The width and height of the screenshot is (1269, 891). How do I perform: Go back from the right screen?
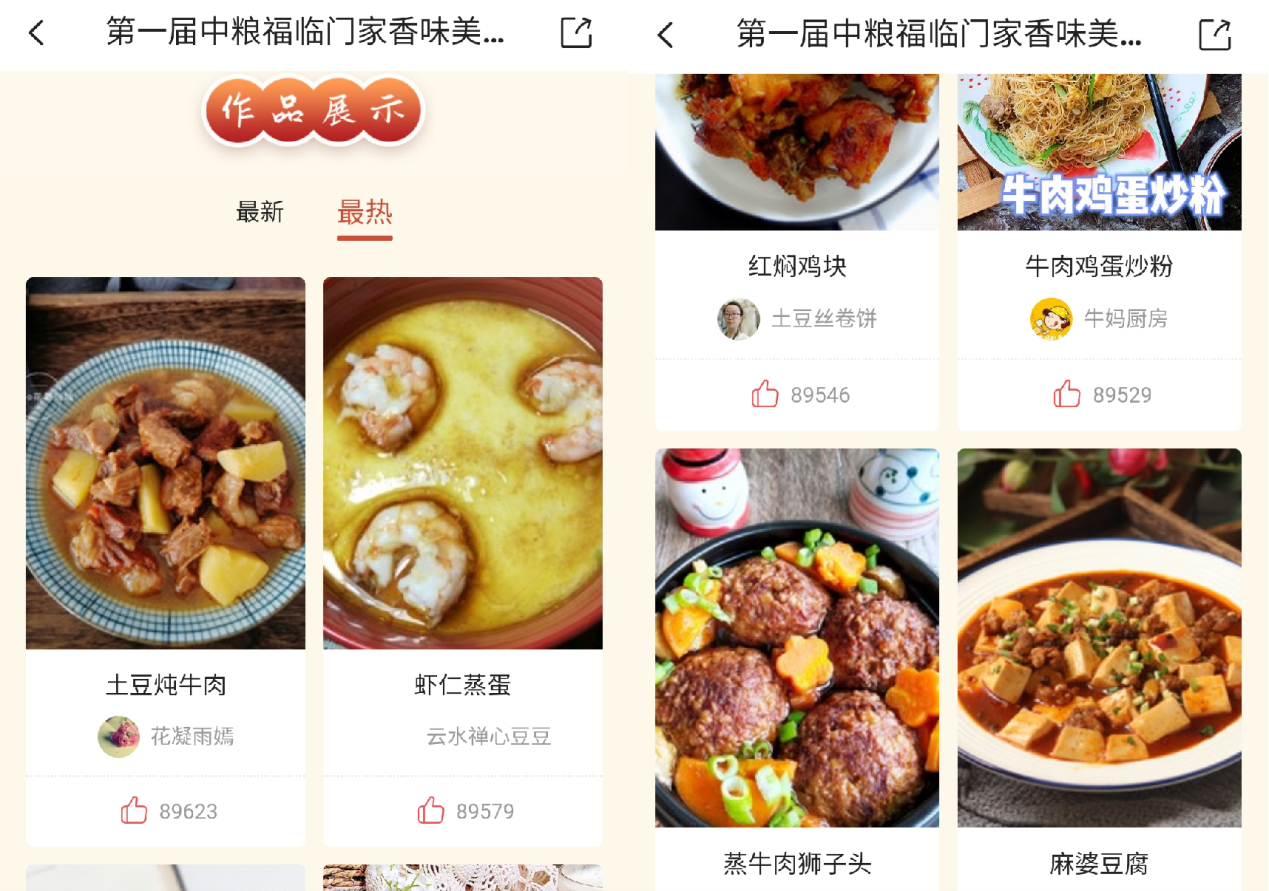coord(666,35)
